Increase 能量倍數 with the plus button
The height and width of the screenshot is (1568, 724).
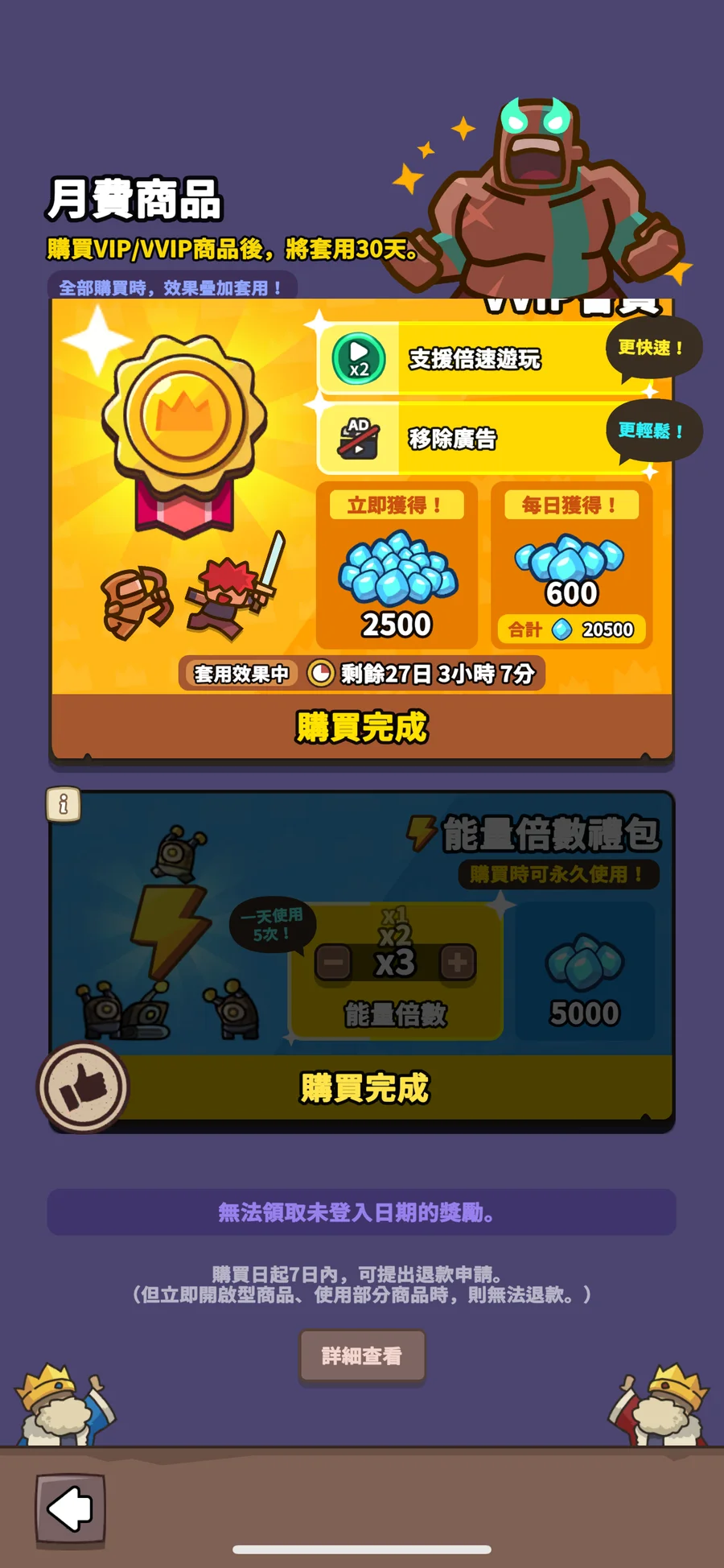[457, 963]
